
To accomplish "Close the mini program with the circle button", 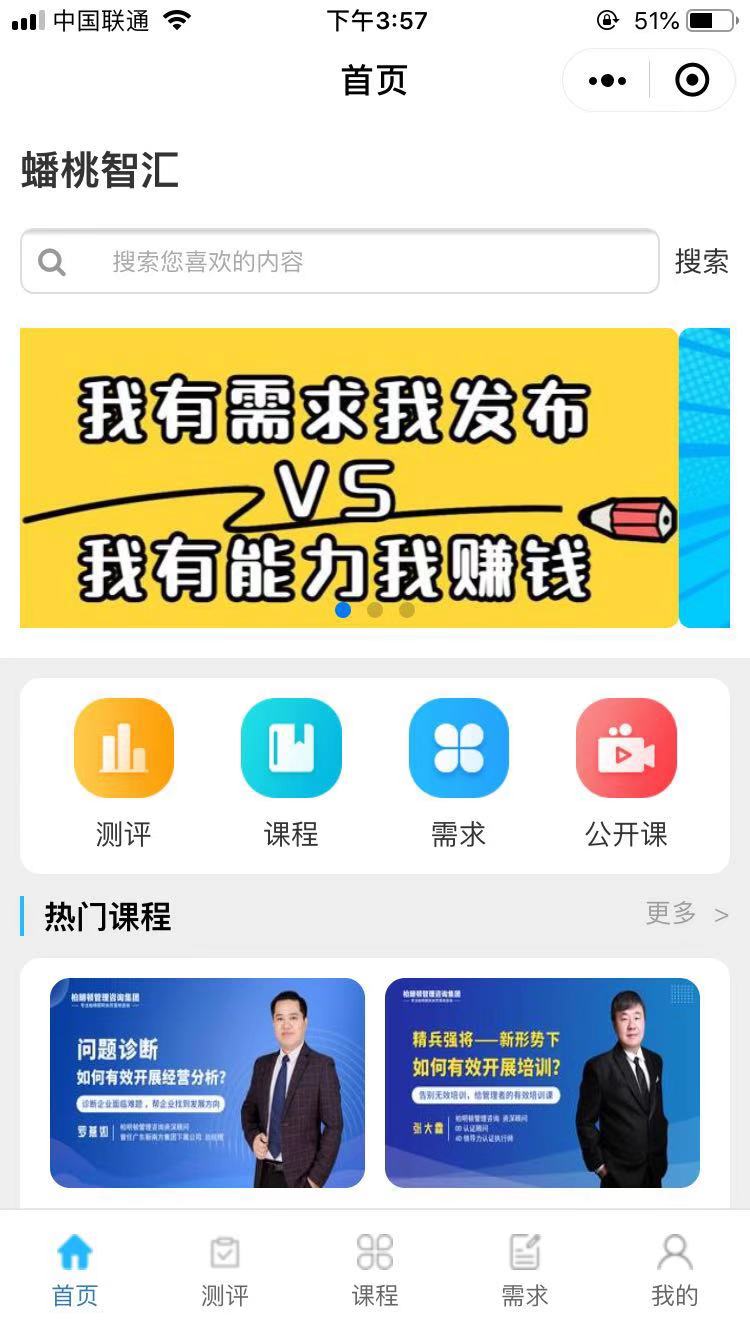I will click(x=692, y=81).
